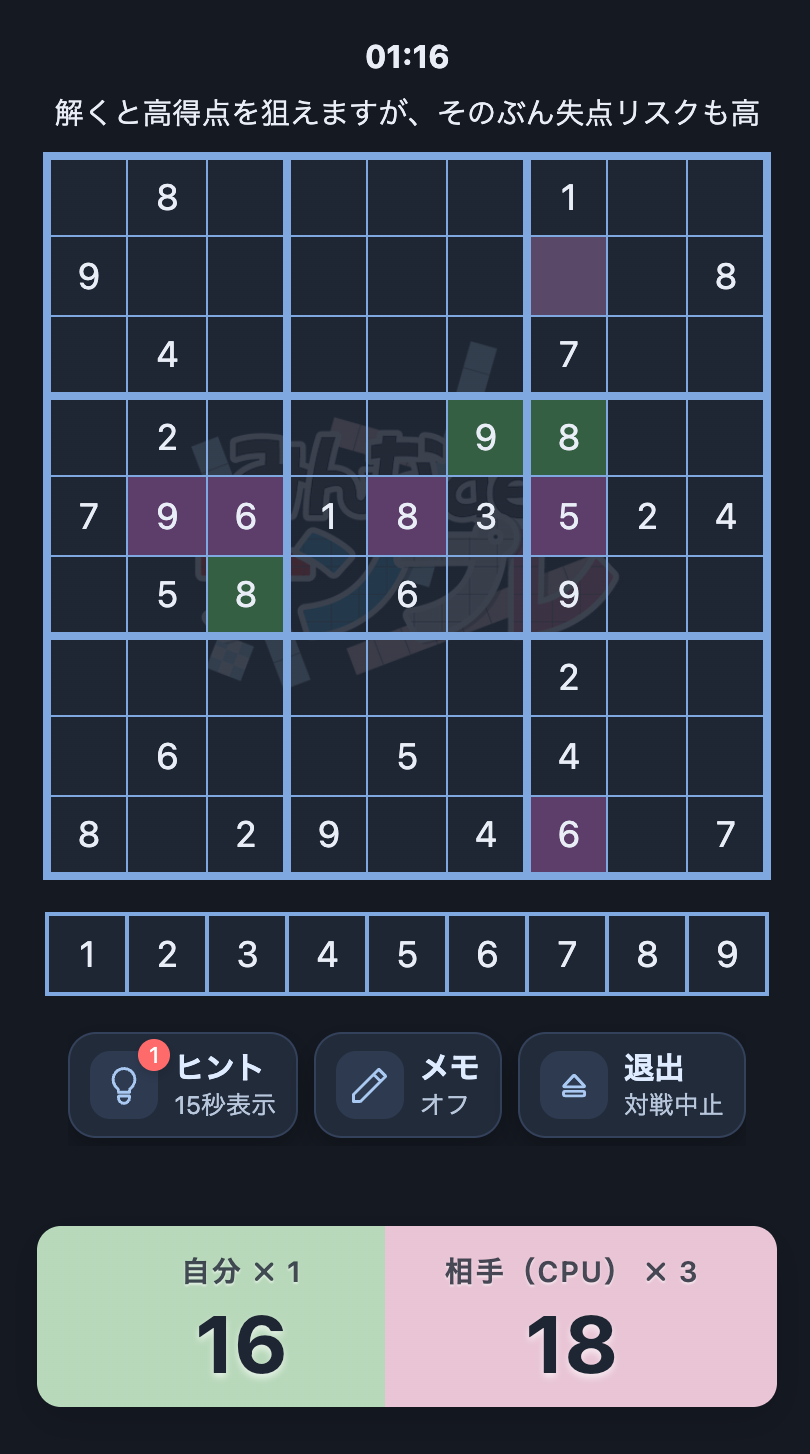The image size is (810, 1454).
Task: Choose number 6 on the number pad
Action: coord(487,954)
